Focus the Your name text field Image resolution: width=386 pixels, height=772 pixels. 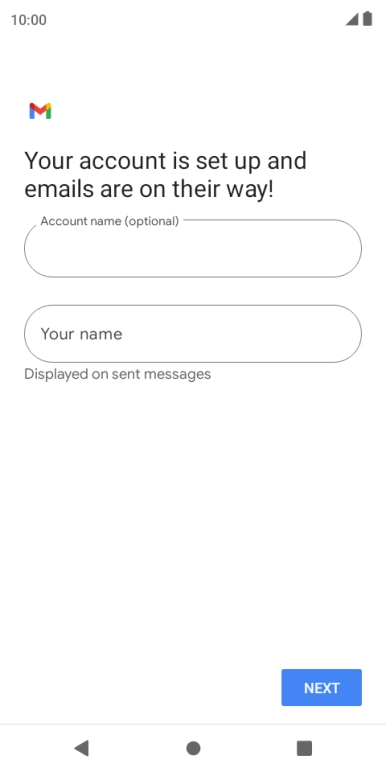[x=193, y=334]
